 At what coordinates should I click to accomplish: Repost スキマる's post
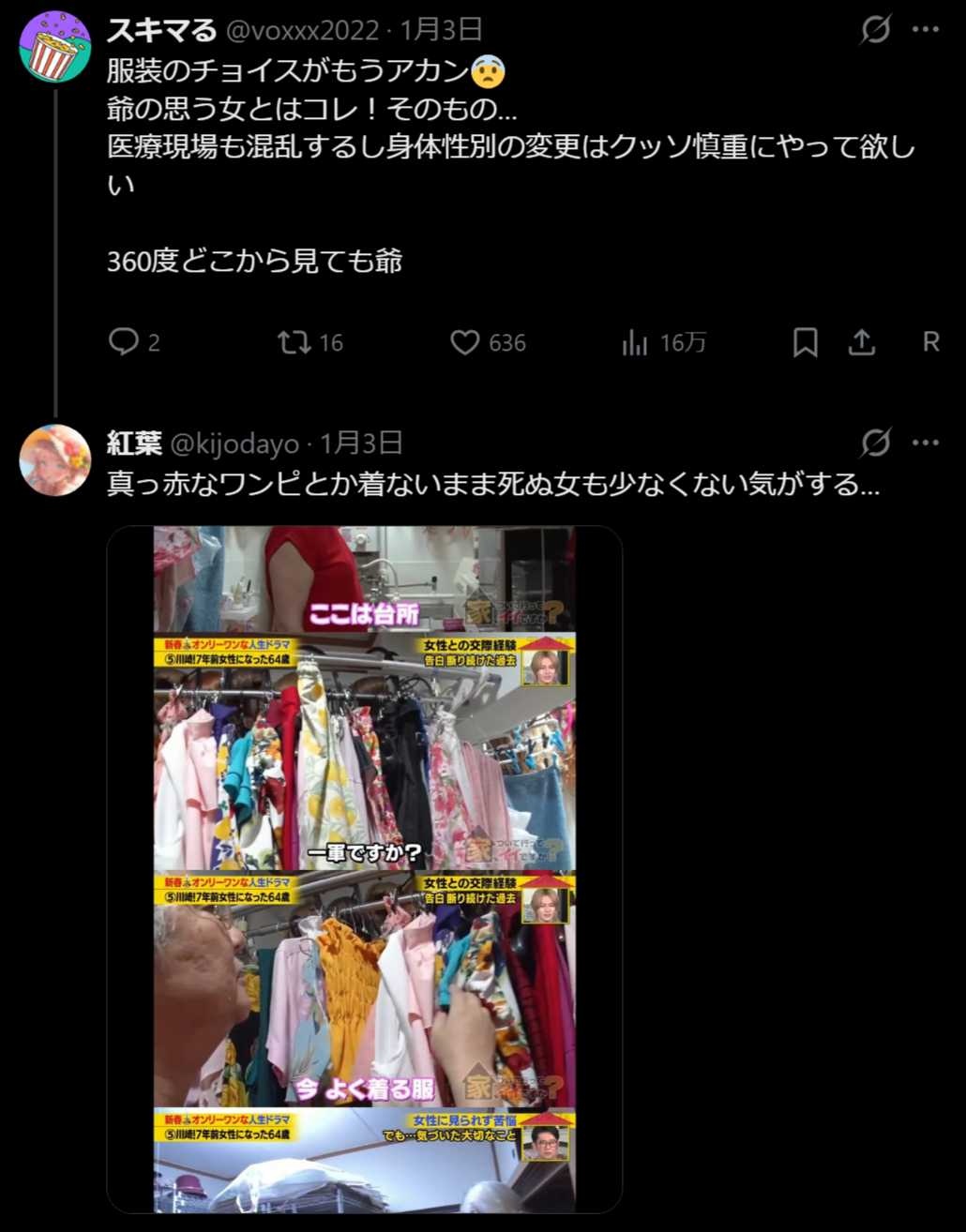294,342
